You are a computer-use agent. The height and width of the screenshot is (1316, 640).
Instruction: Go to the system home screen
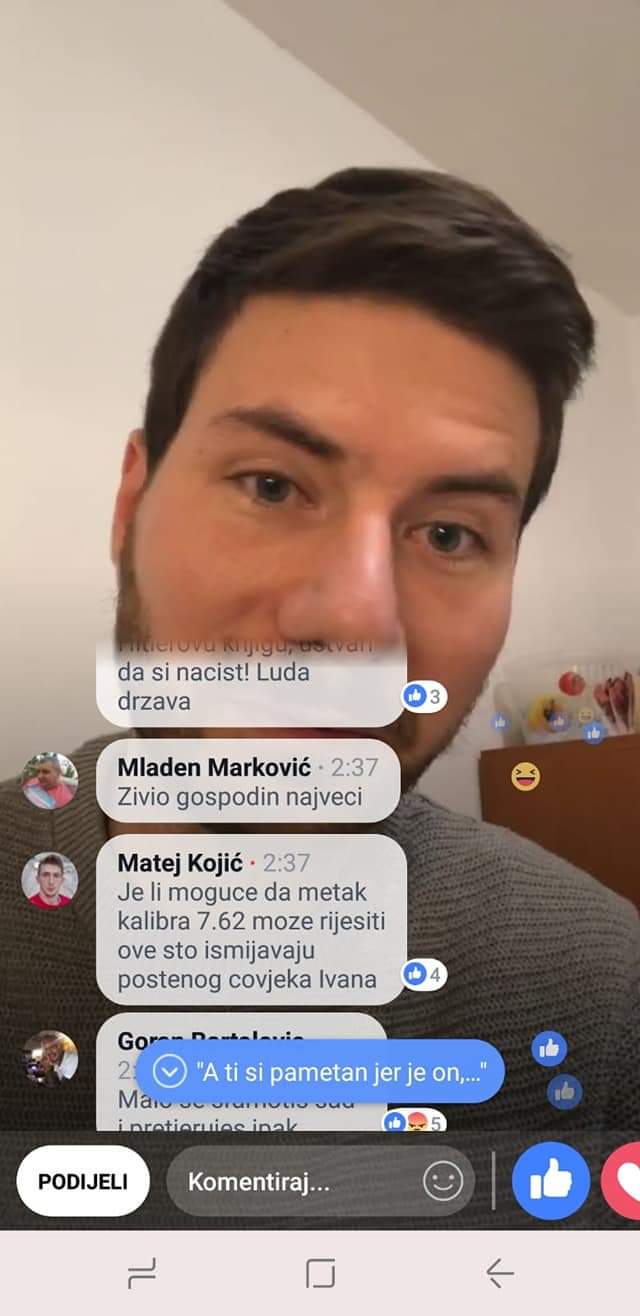pos(320,1273)
